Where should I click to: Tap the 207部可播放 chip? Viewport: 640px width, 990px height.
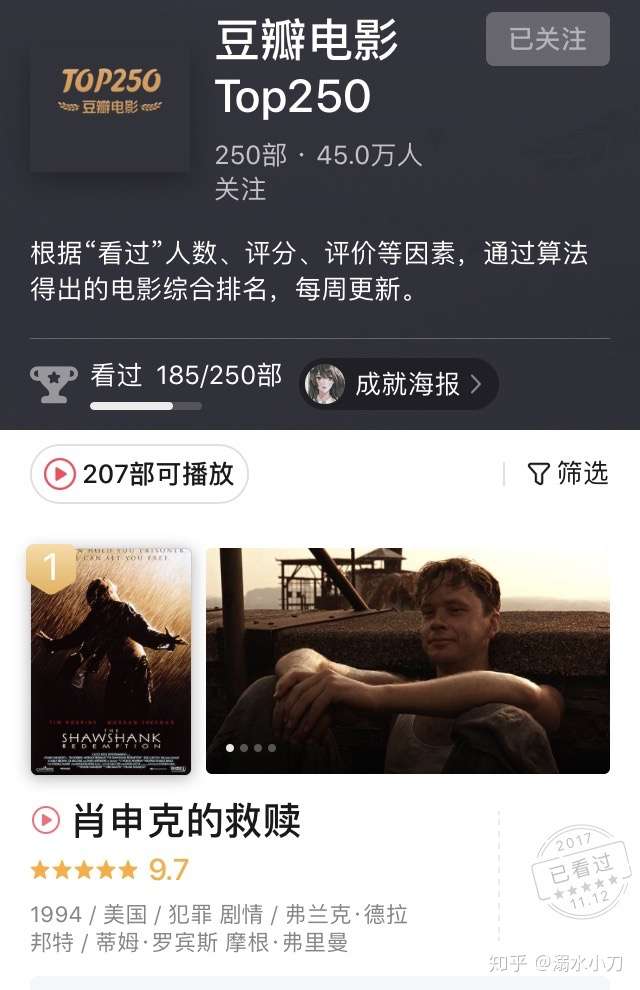click(139, 474)
